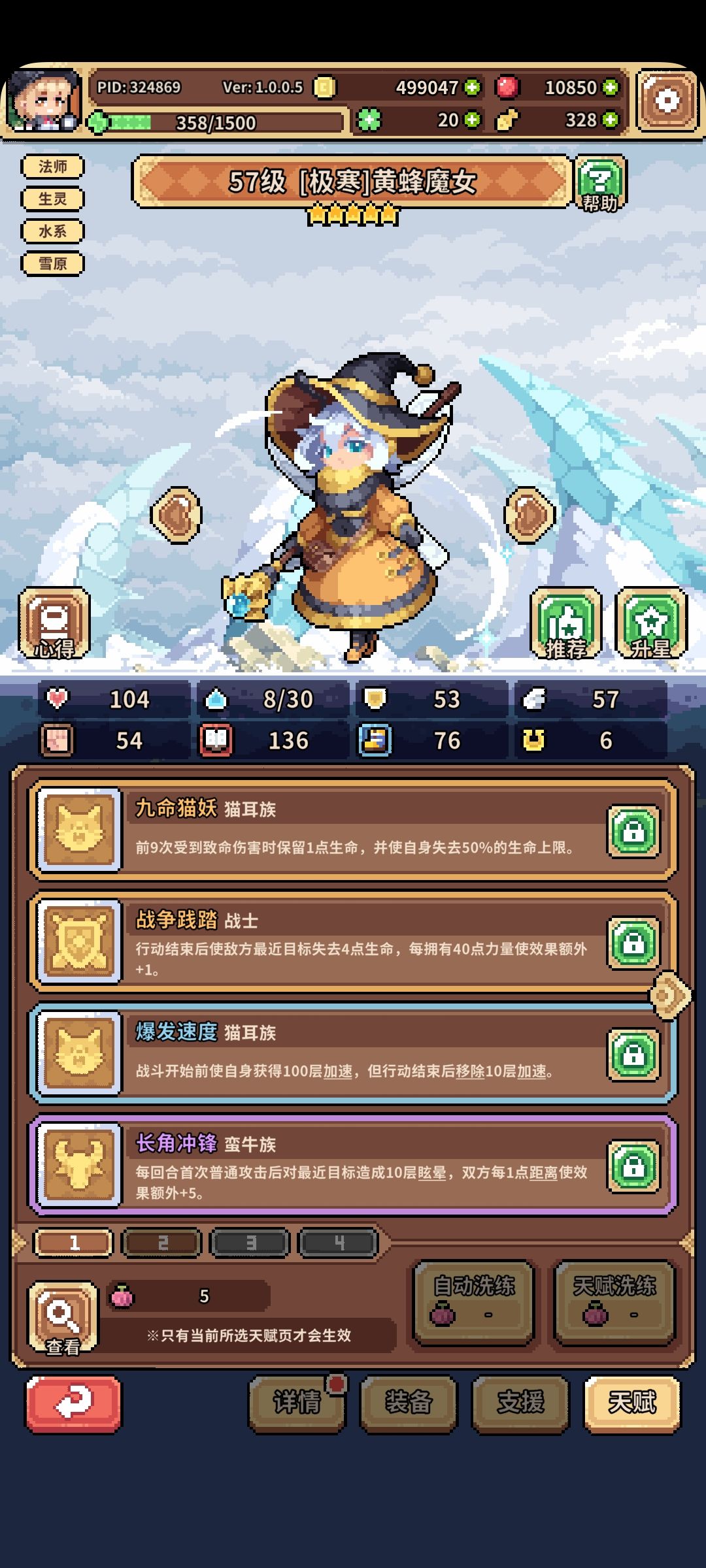Click the heart HP stat icon
This screenshot has height=1568, width=706.
58,698
